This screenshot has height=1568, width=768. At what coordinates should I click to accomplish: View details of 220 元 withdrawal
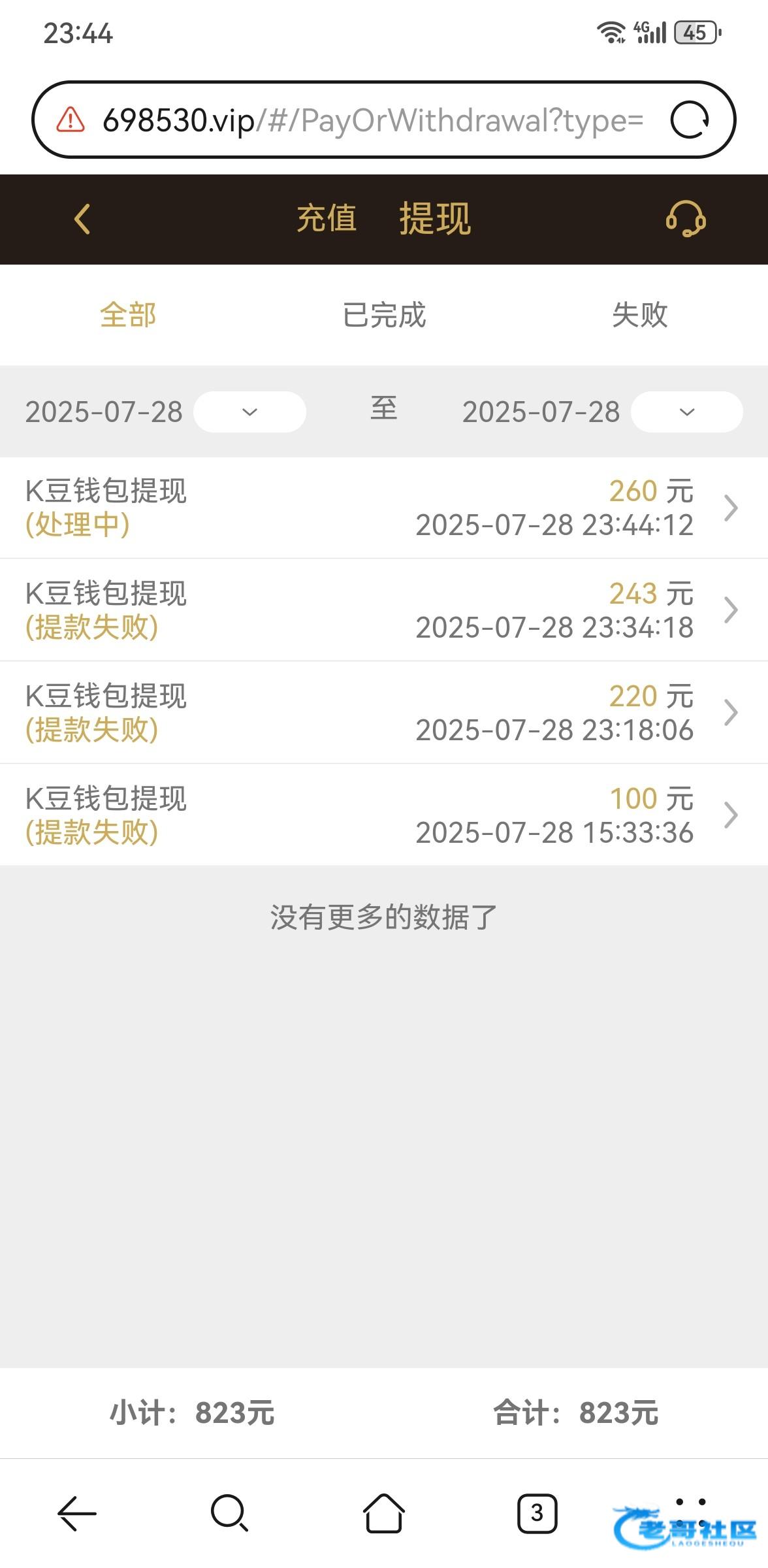click(384, 713)
